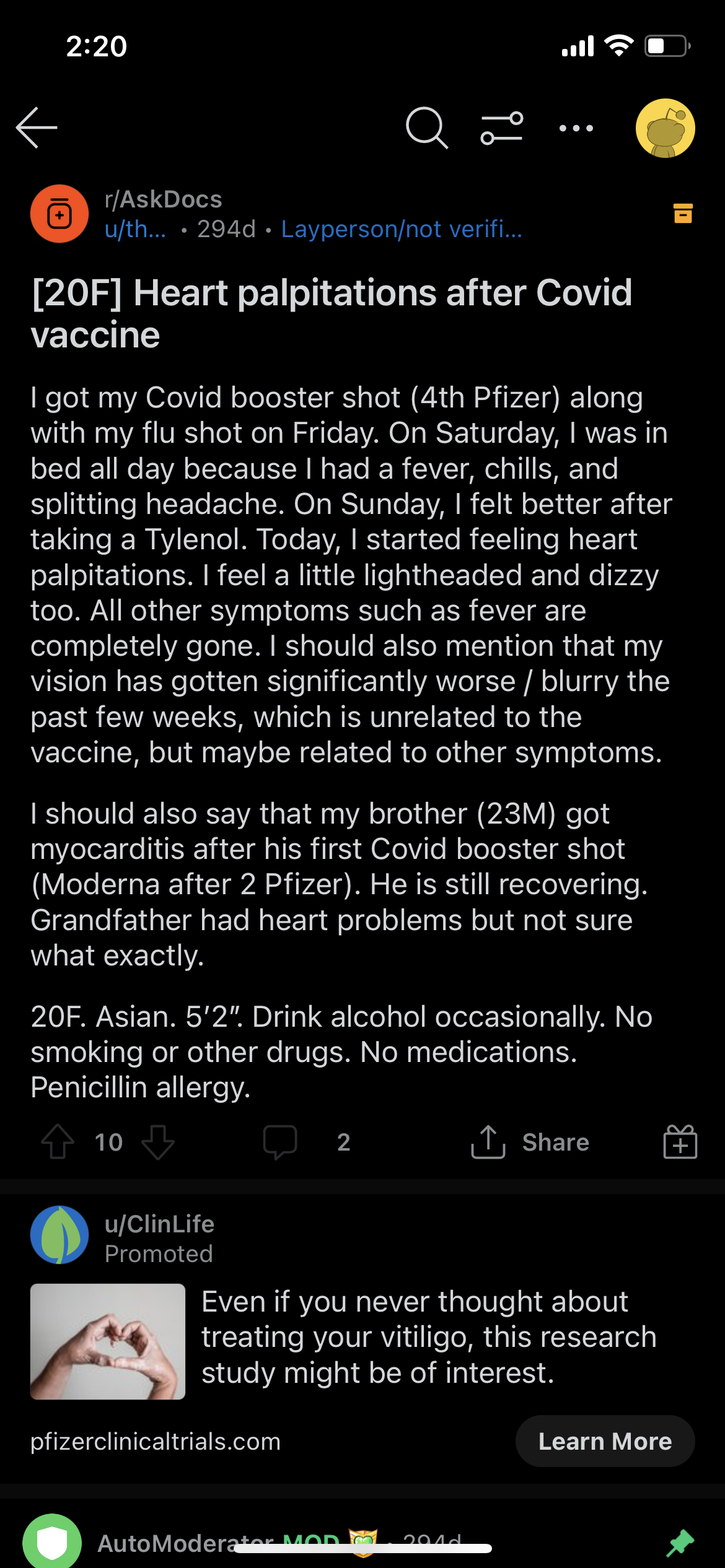
Task: View the poster's user profile
Action: pos(135,229)
